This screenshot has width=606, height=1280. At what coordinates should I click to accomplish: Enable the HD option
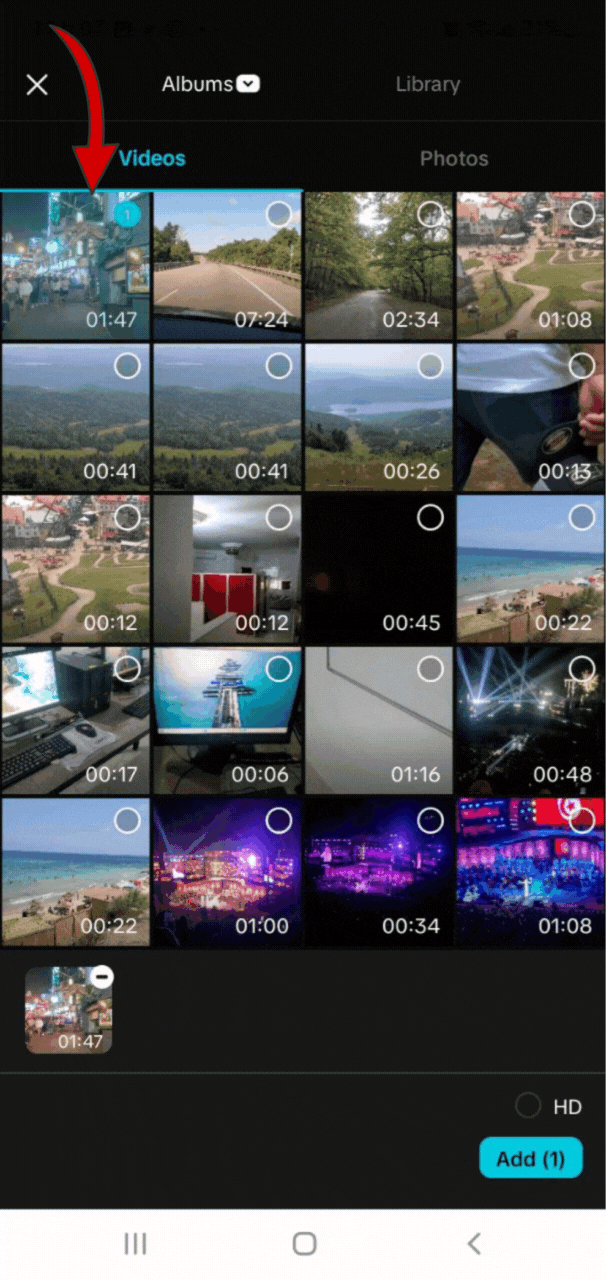click(528, 1106)
